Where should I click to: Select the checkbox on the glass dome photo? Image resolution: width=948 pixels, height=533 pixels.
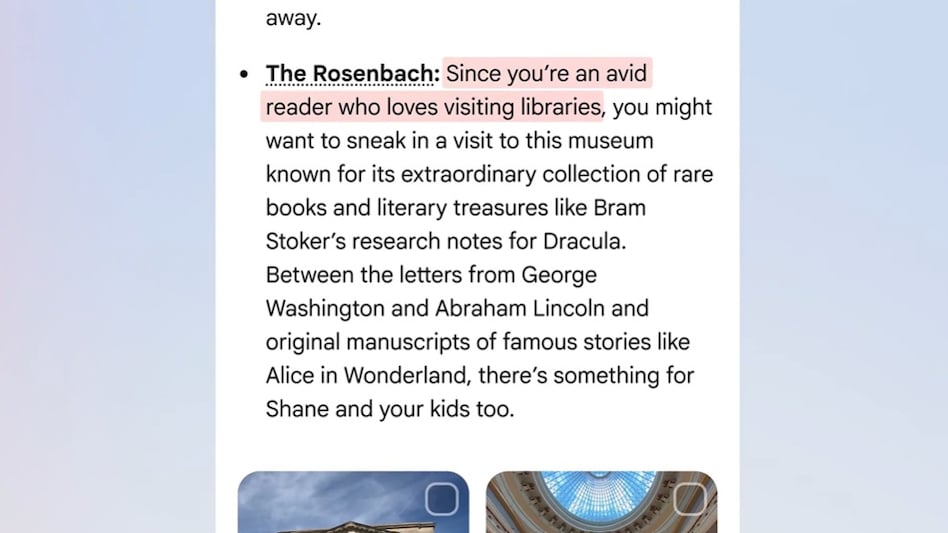(x=689, y=498)
